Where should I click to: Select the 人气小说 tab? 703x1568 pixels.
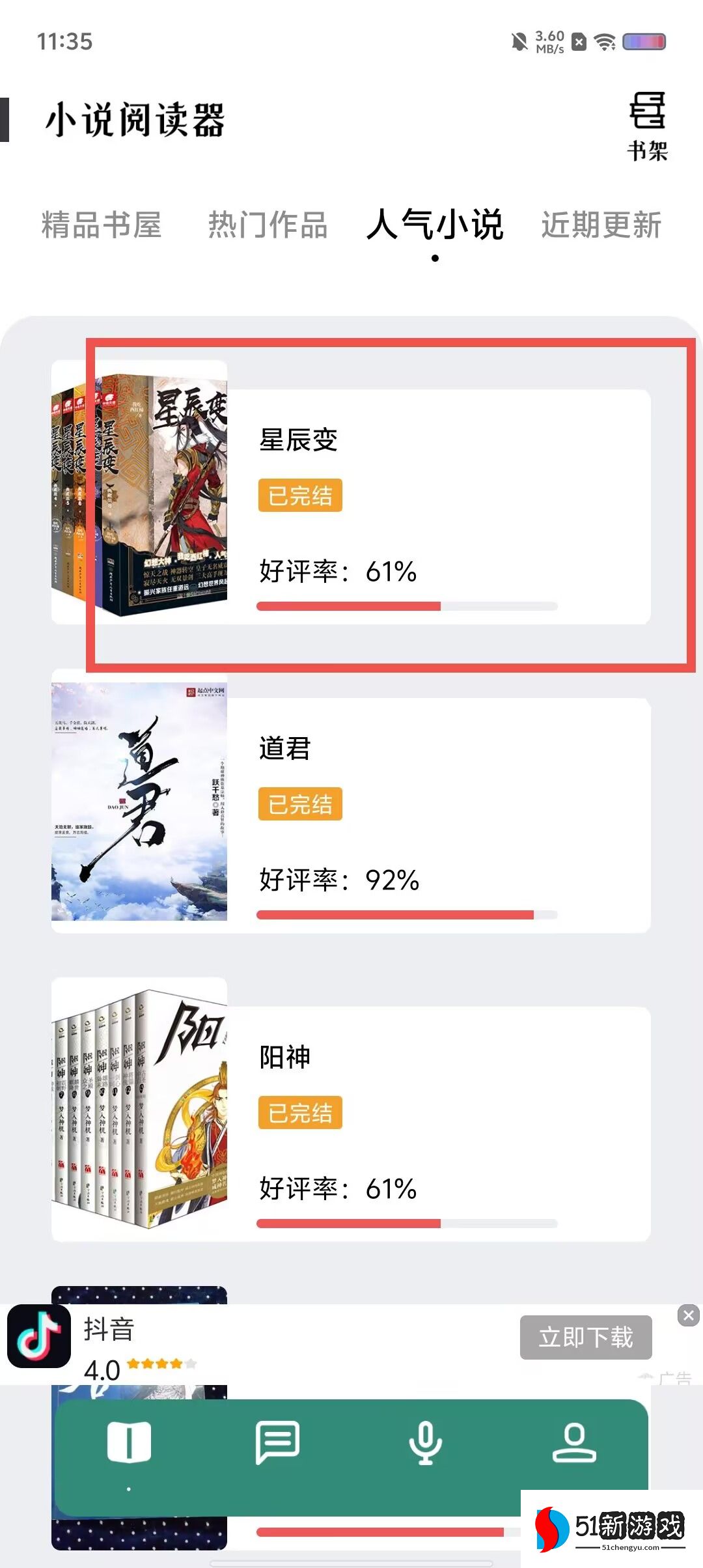[x=435, y=225]
